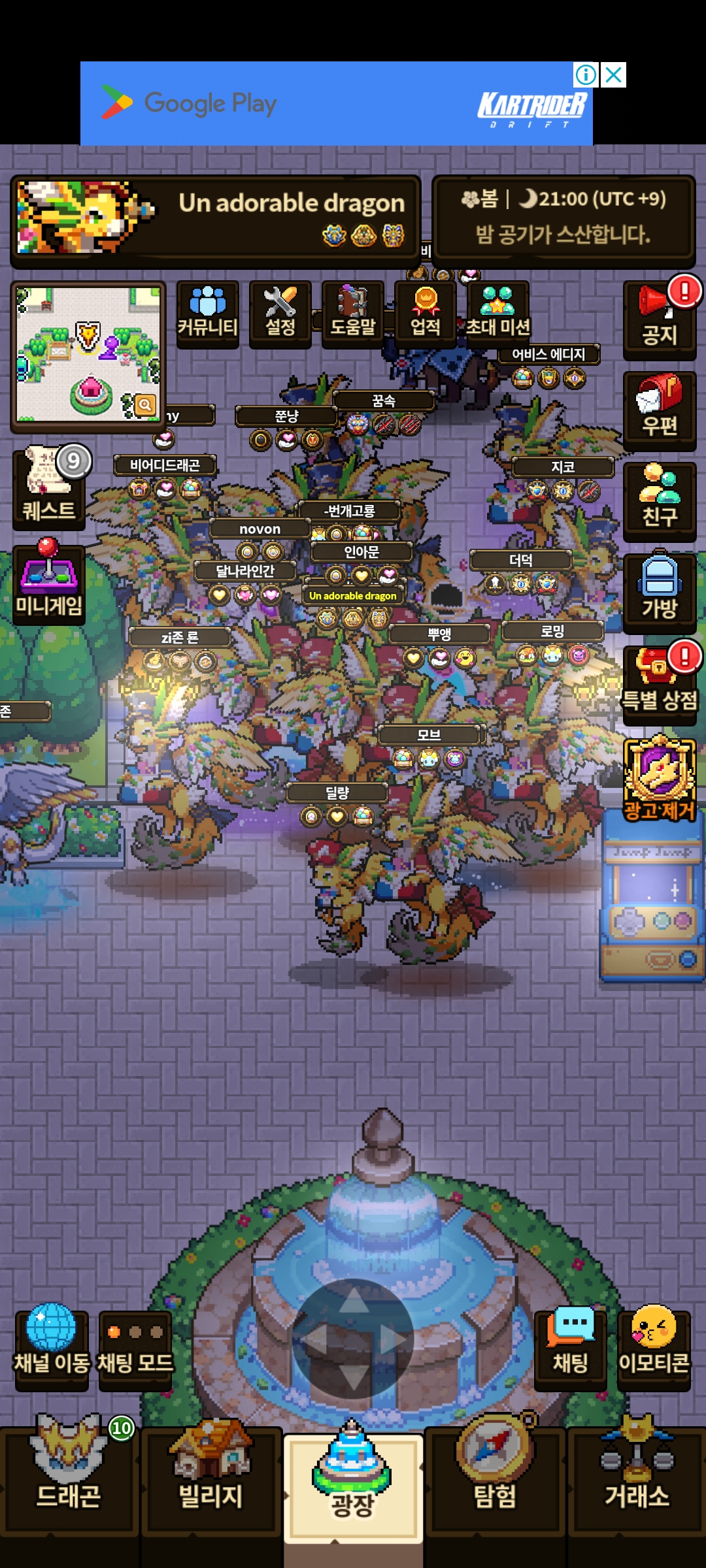This screenshot has width=706, height=1568.
Task: Open the 친구 friends list
Action: 659,501
